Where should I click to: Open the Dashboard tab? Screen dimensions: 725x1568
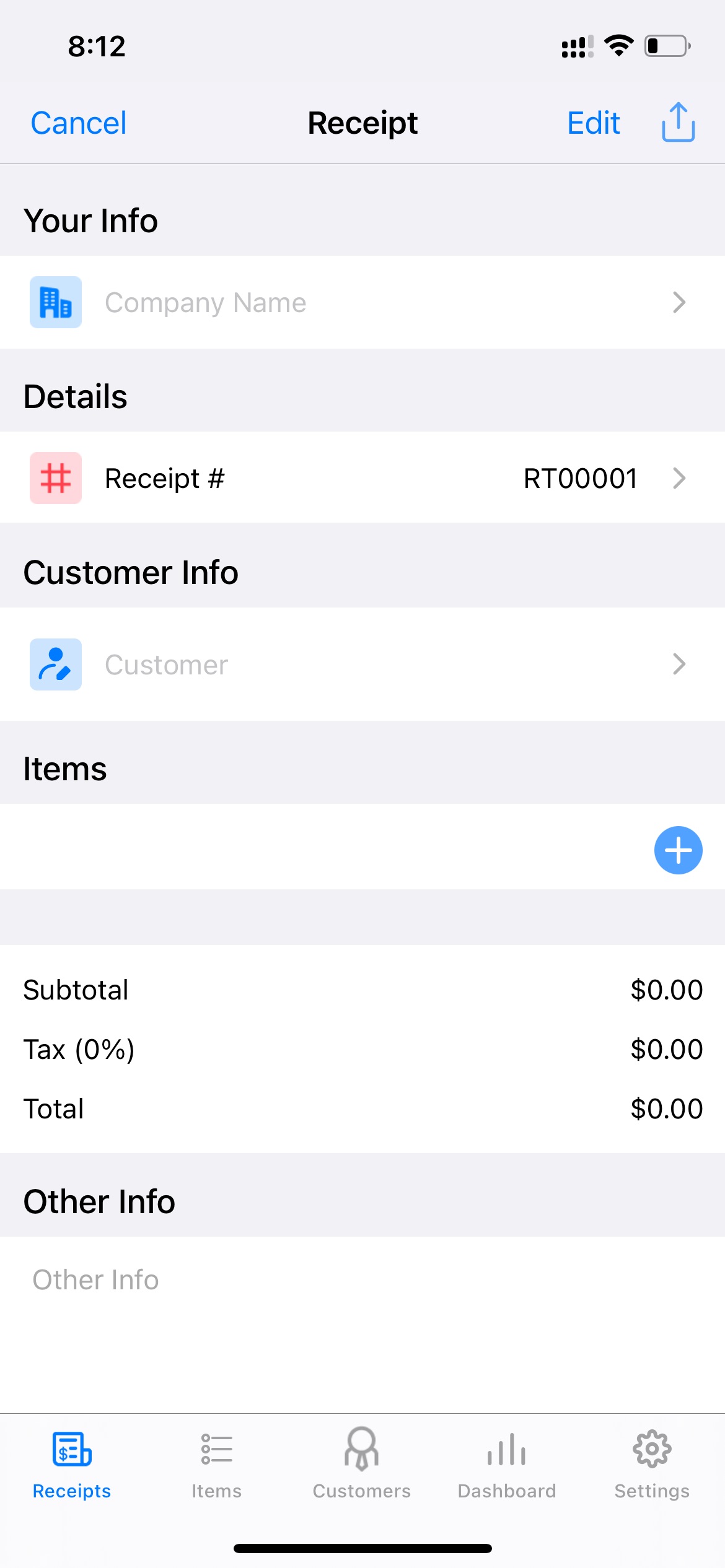507,1465
